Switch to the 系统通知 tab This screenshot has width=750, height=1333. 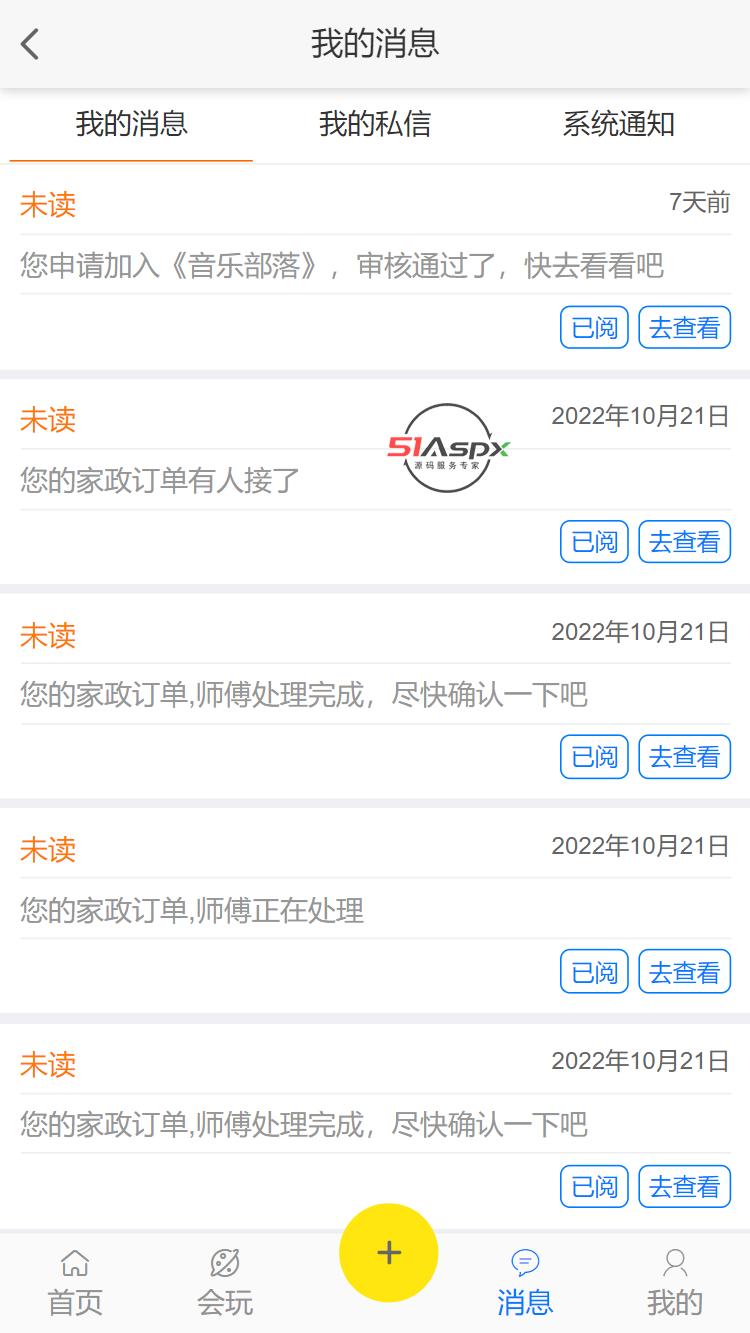click(618, 124)
